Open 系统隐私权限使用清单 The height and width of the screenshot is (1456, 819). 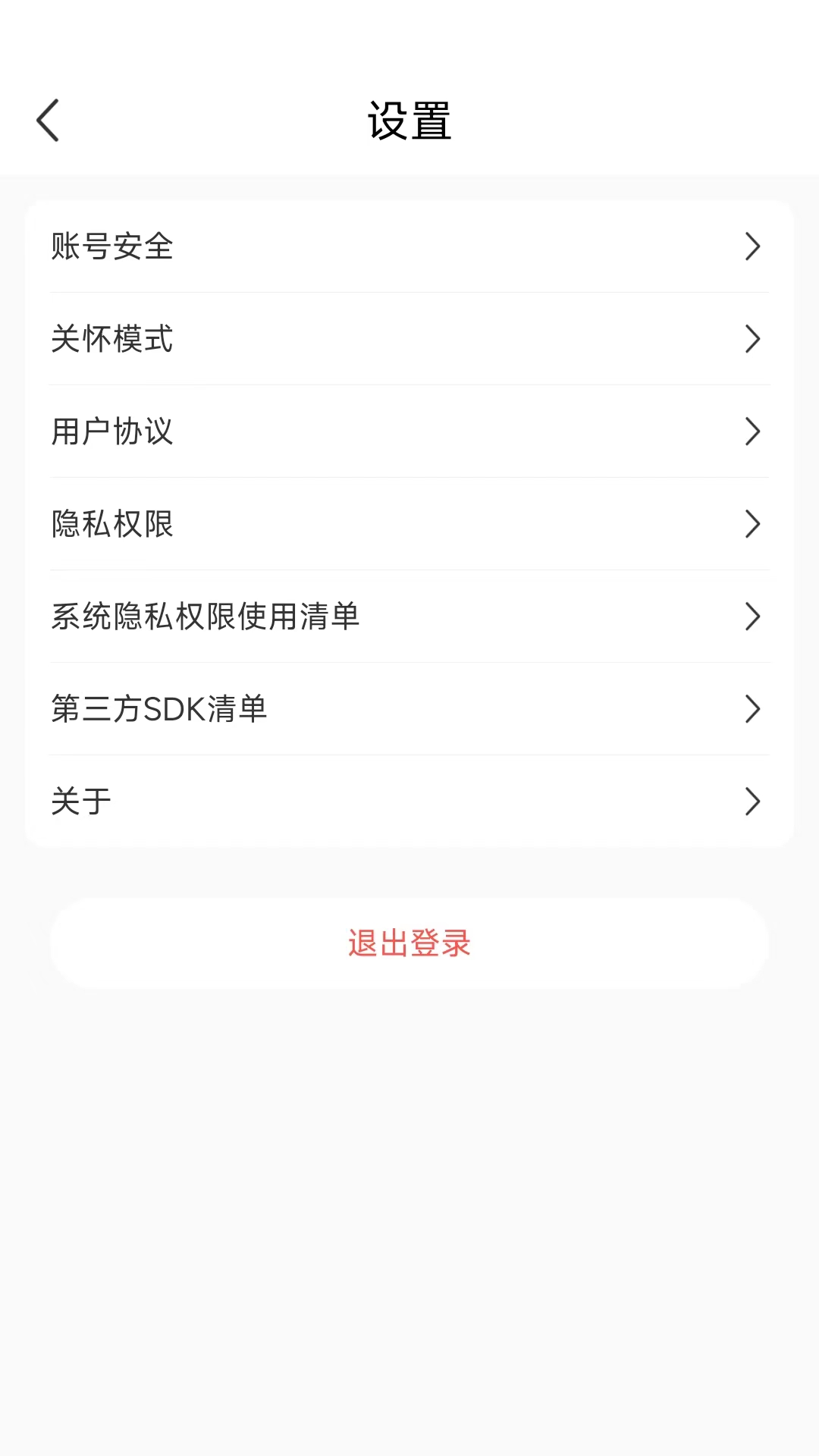click(409, 617)
